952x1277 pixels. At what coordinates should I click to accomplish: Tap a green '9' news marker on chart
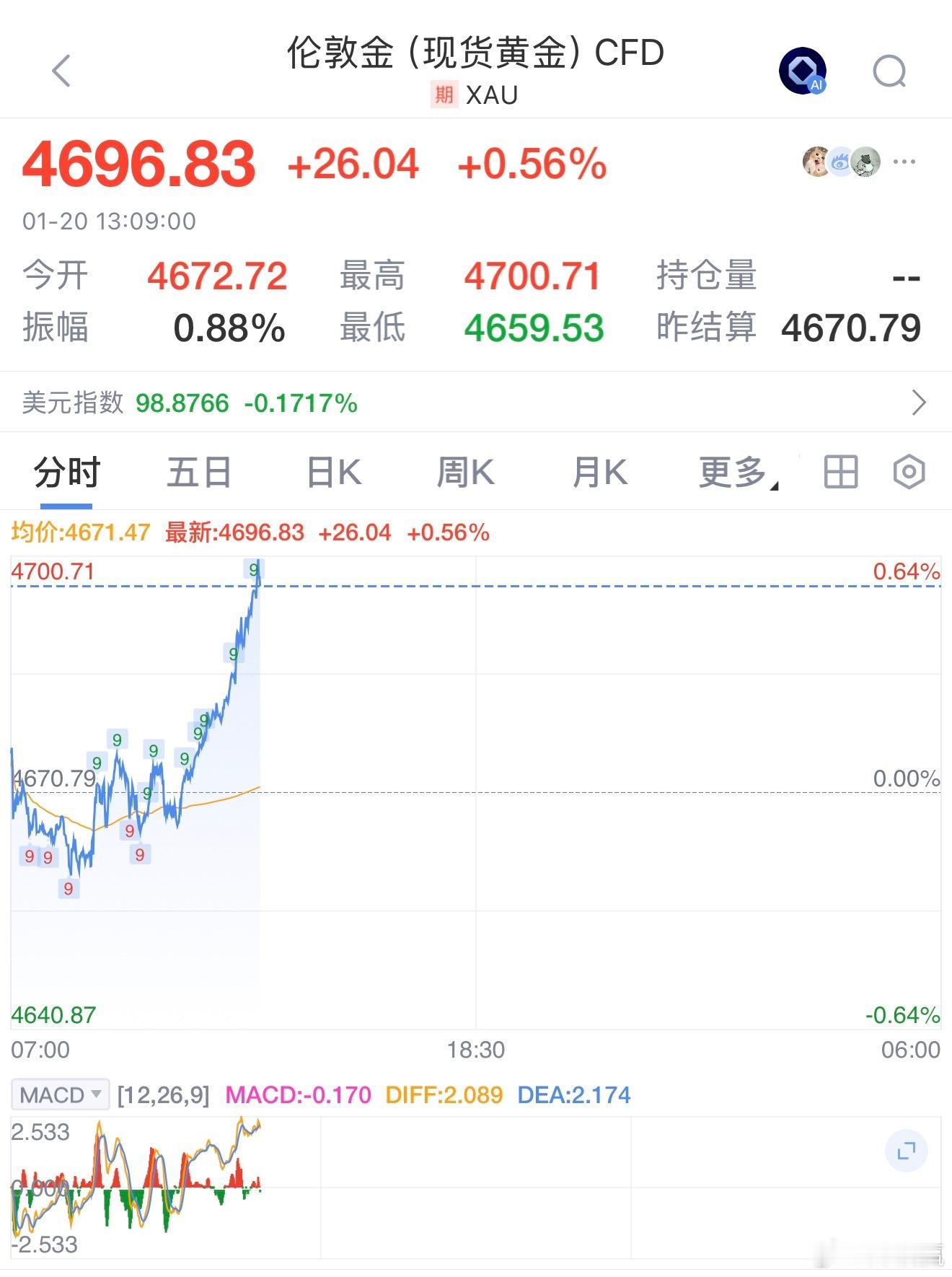pyautogui.click(x=118, y=740)
